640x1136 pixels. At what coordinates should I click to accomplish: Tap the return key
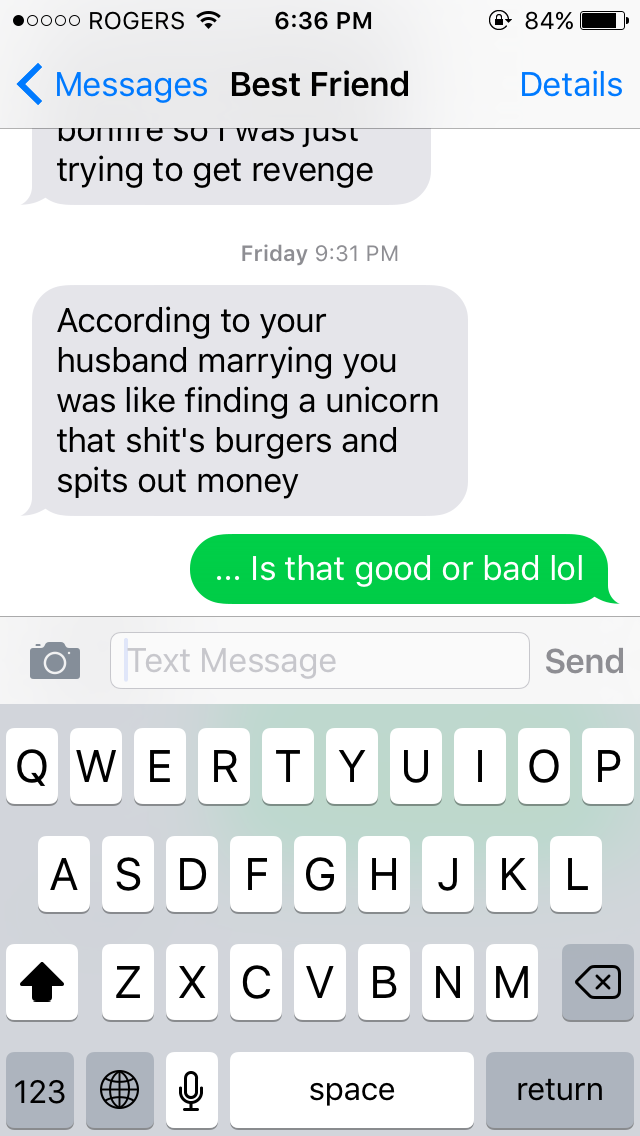point(560,1090)
